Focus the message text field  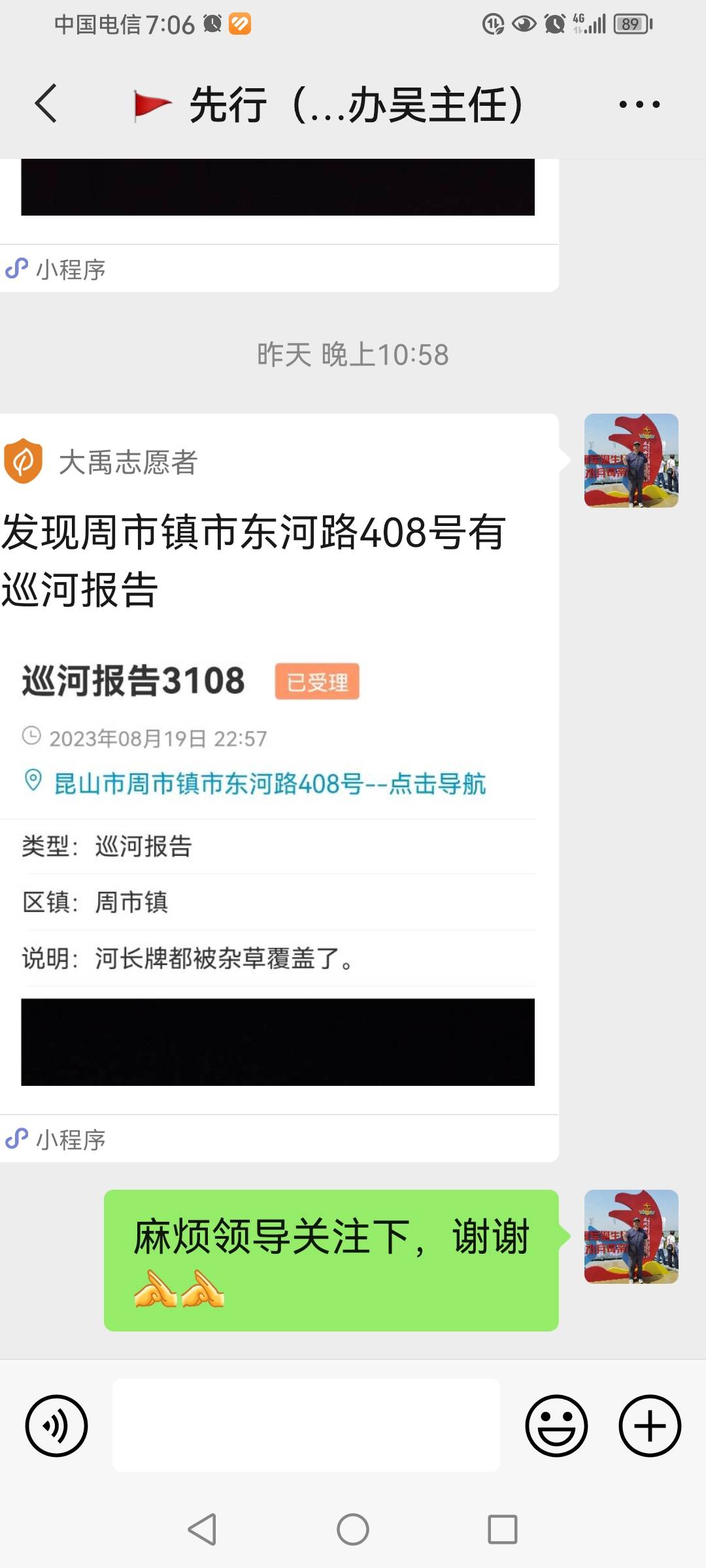coord(306,1426)
